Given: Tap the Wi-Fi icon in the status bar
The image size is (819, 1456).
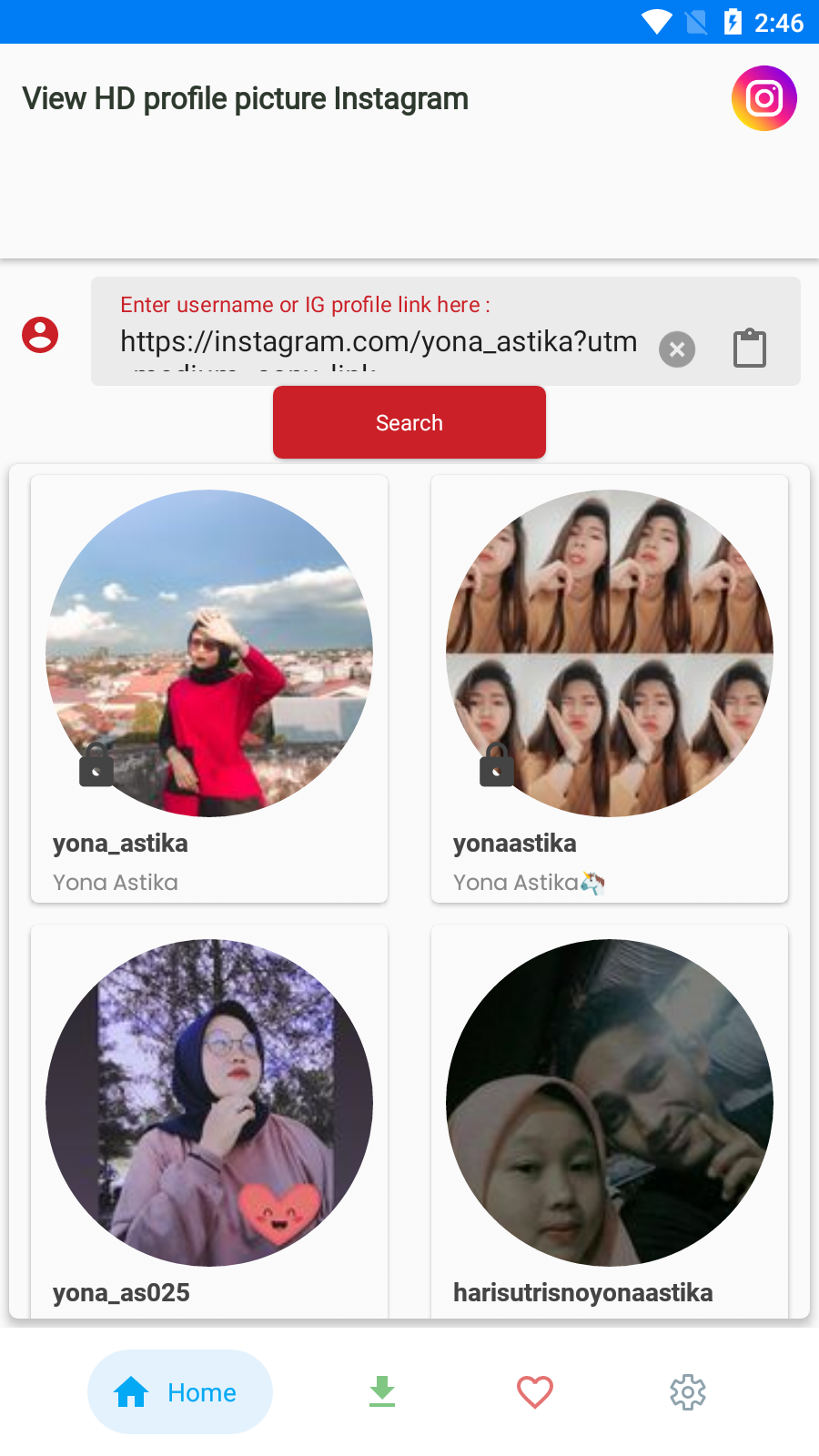Looking at the screenshot, I should pos(657,23).
